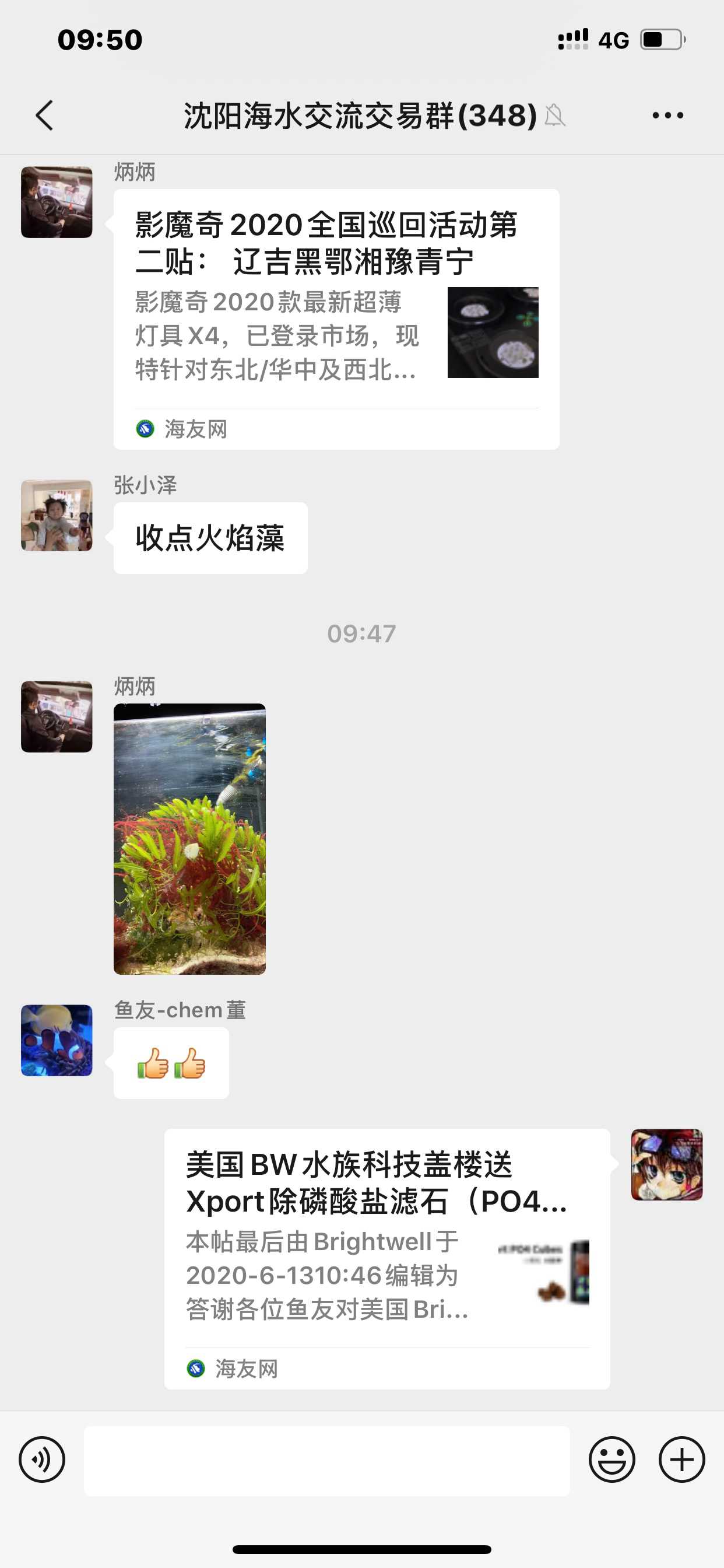This screenshot has height=1568, width=724.
Task: Open the group chat options menu
Action: tap(667, 115)
